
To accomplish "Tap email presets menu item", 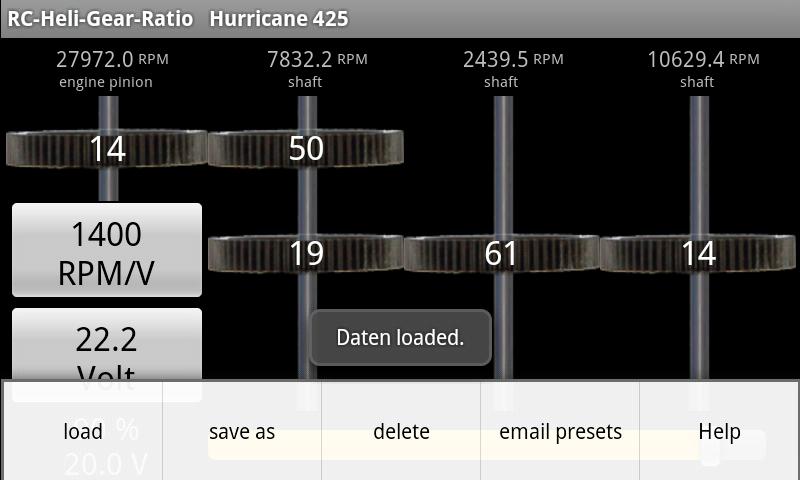I will 560,431.
